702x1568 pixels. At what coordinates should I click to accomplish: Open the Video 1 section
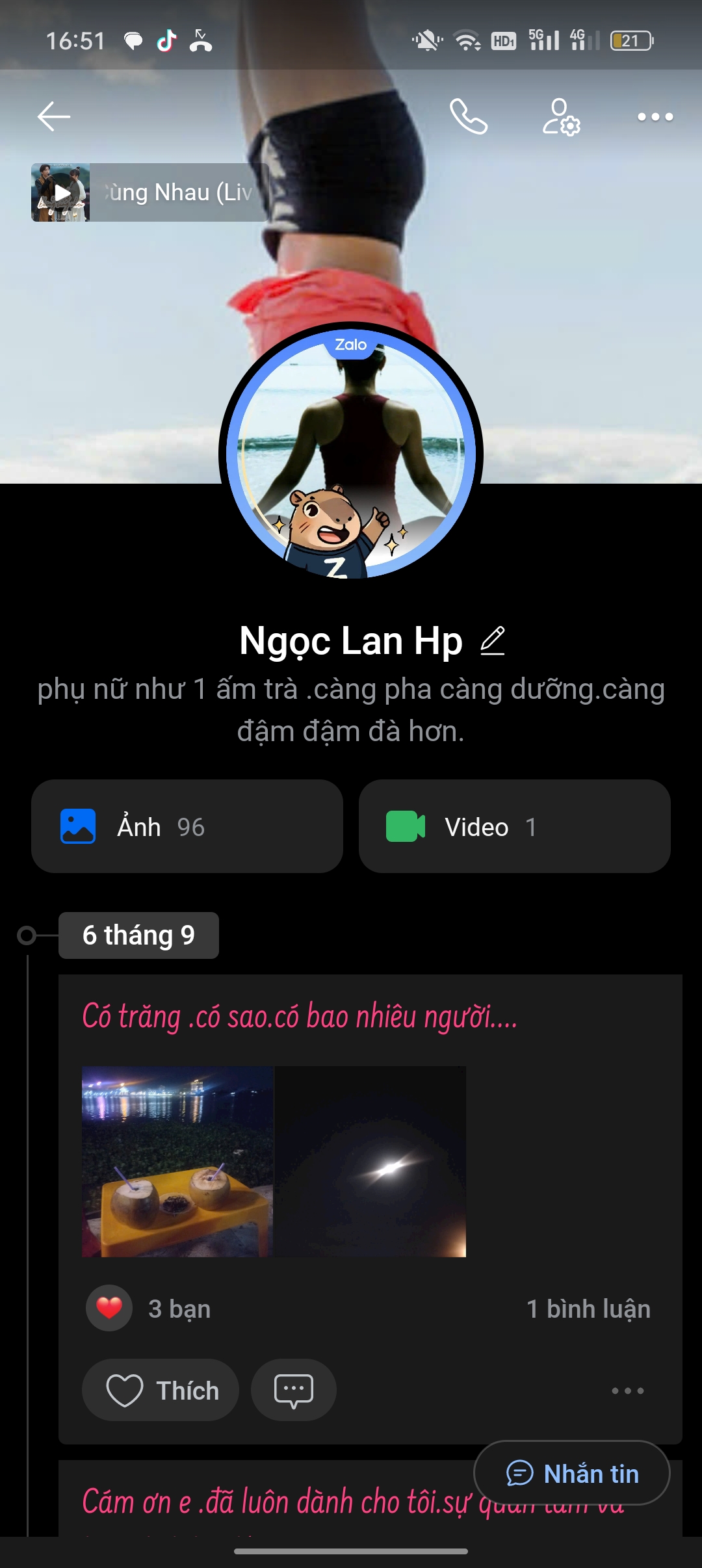(x=514, y=826)
